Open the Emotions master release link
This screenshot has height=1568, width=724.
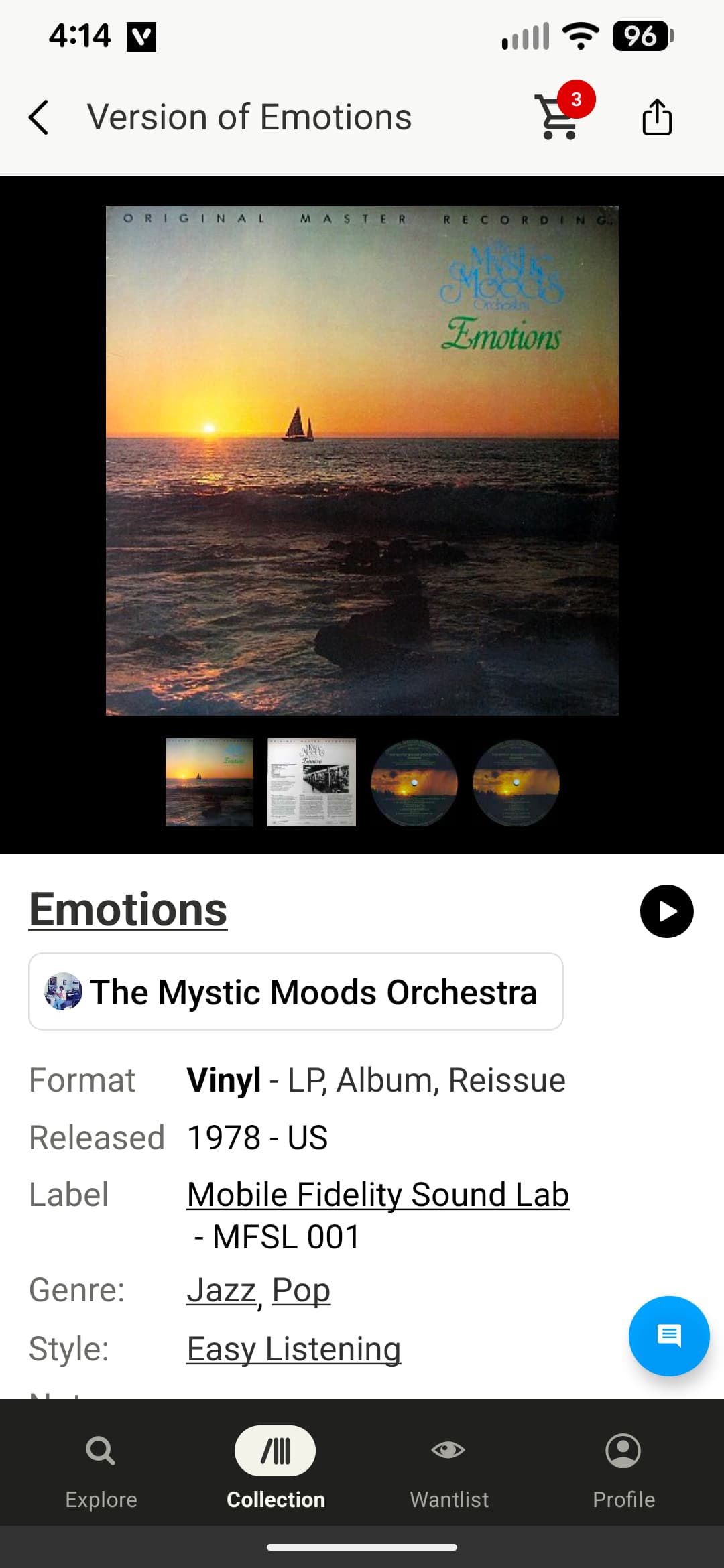pos(128,910)
